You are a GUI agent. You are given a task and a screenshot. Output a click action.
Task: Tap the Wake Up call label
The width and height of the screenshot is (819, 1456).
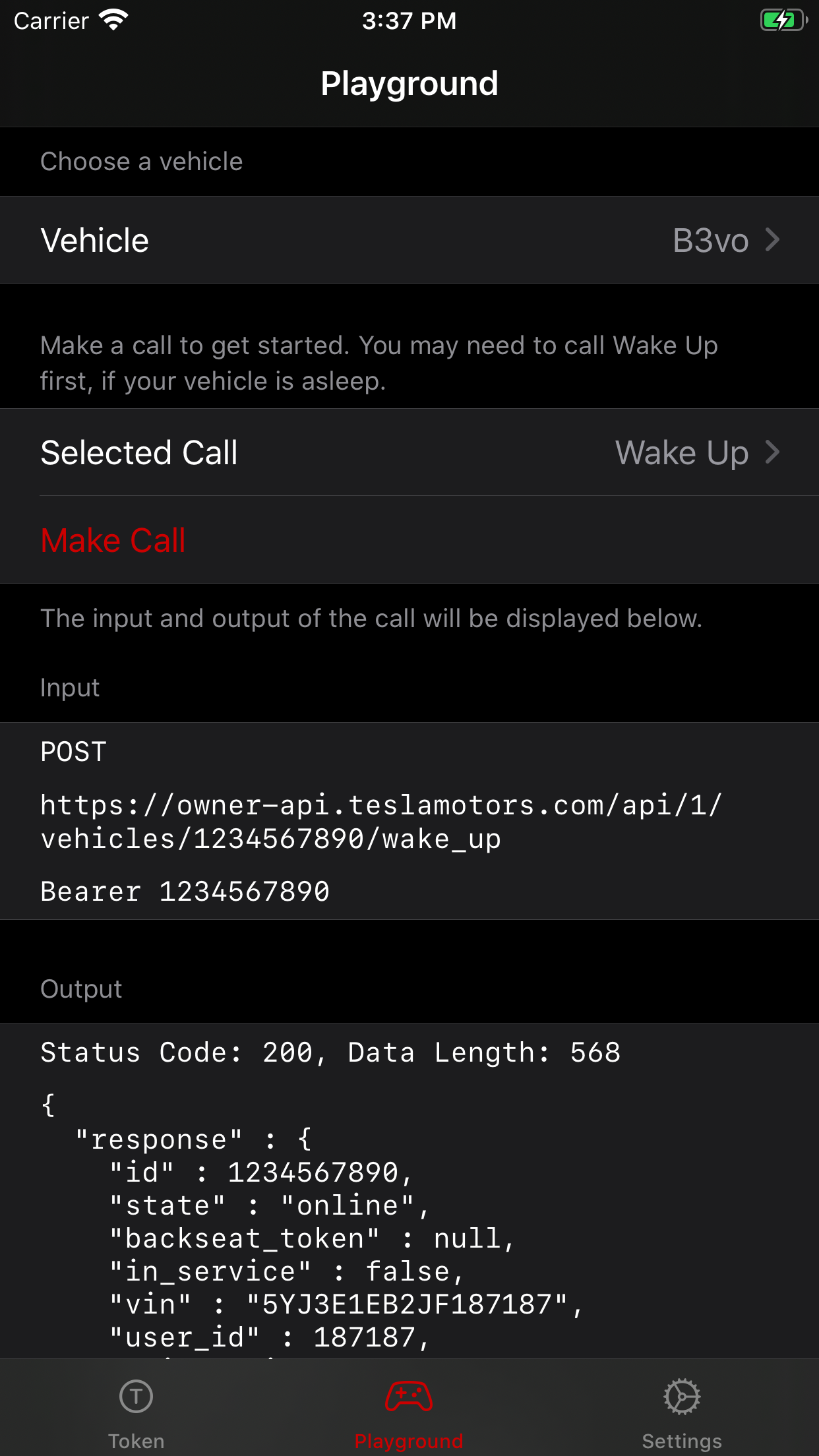coord(682,452)
